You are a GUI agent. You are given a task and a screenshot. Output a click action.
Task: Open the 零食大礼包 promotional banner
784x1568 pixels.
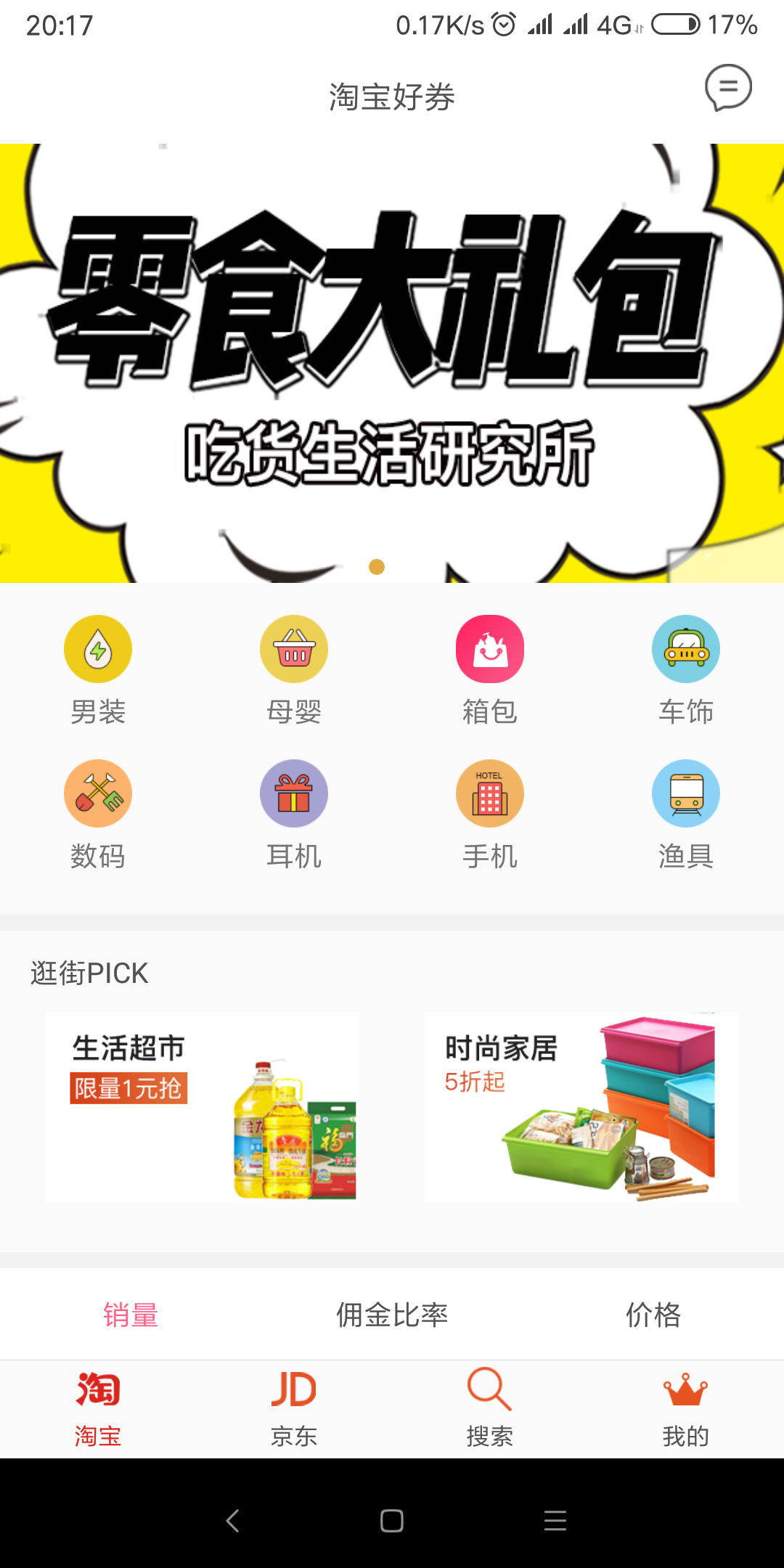point(392,363)
